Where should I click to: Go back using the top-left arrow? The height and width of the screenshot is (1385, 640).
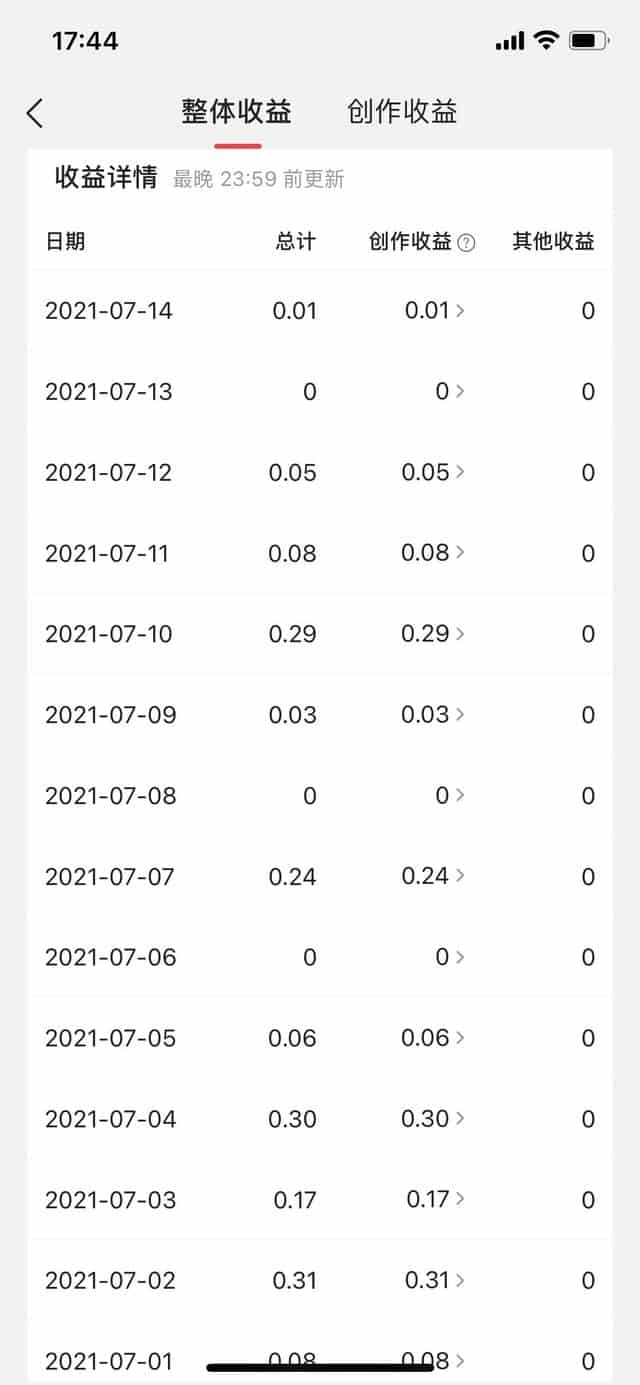(35, 113)
